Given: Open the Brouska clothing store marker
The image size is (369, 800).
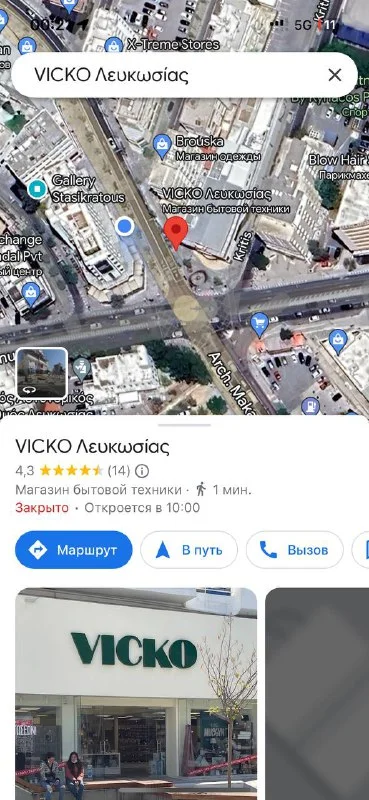Looking at the screenshot, I should (162, 143).
